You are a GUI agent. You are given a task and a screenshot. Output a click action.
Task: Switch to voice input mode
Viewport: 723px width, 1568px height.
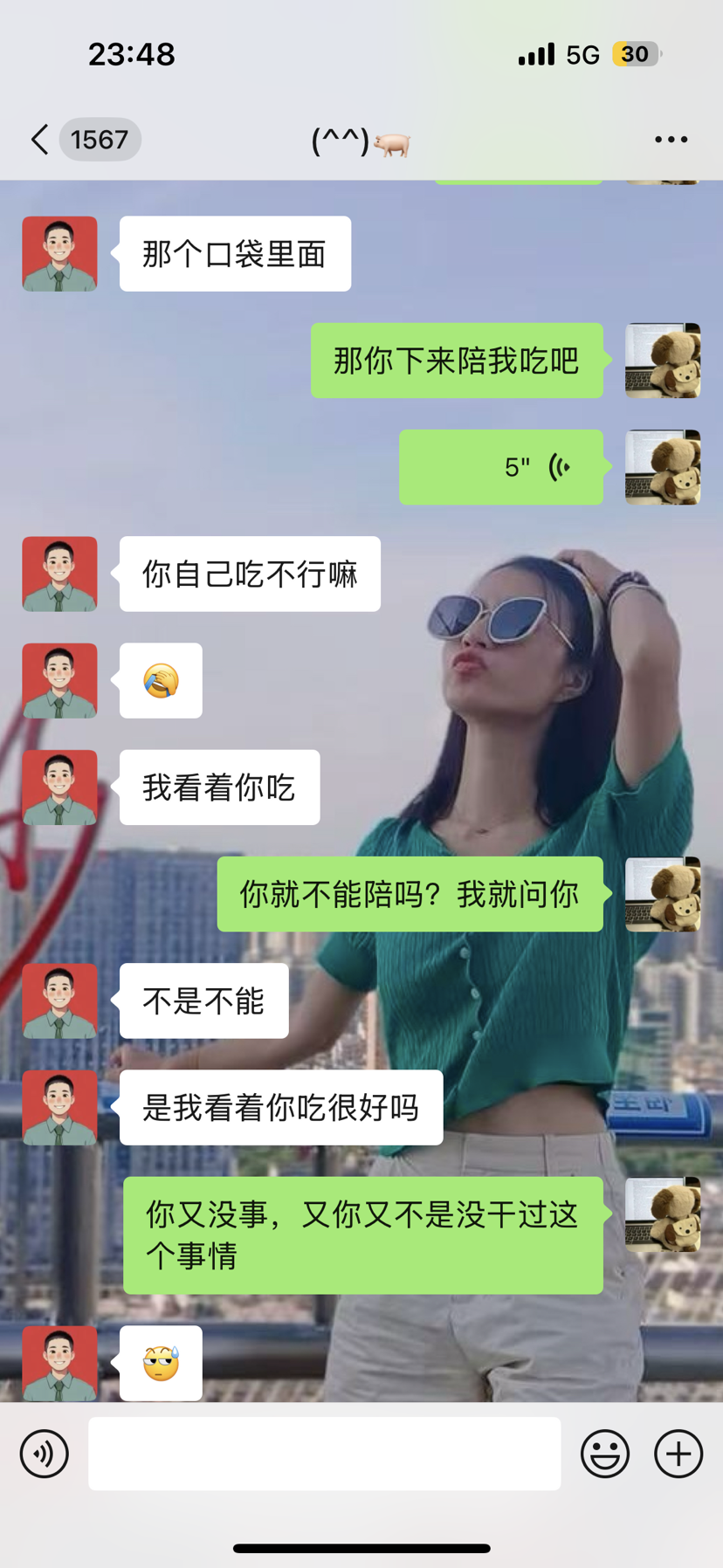(x=45, y=1454)
